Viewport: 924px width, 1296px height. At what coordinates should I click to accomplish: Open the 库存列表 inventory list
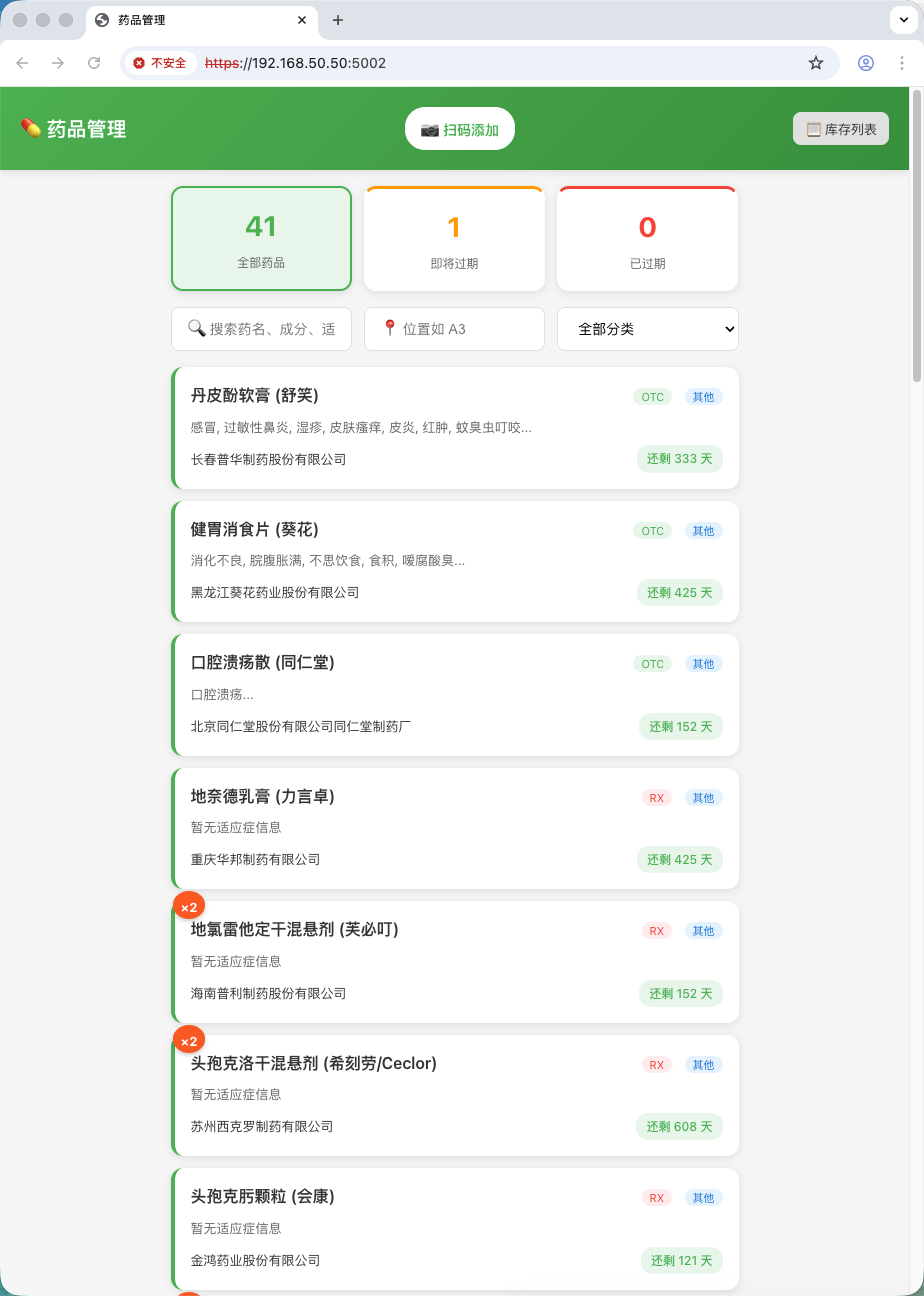840,129
